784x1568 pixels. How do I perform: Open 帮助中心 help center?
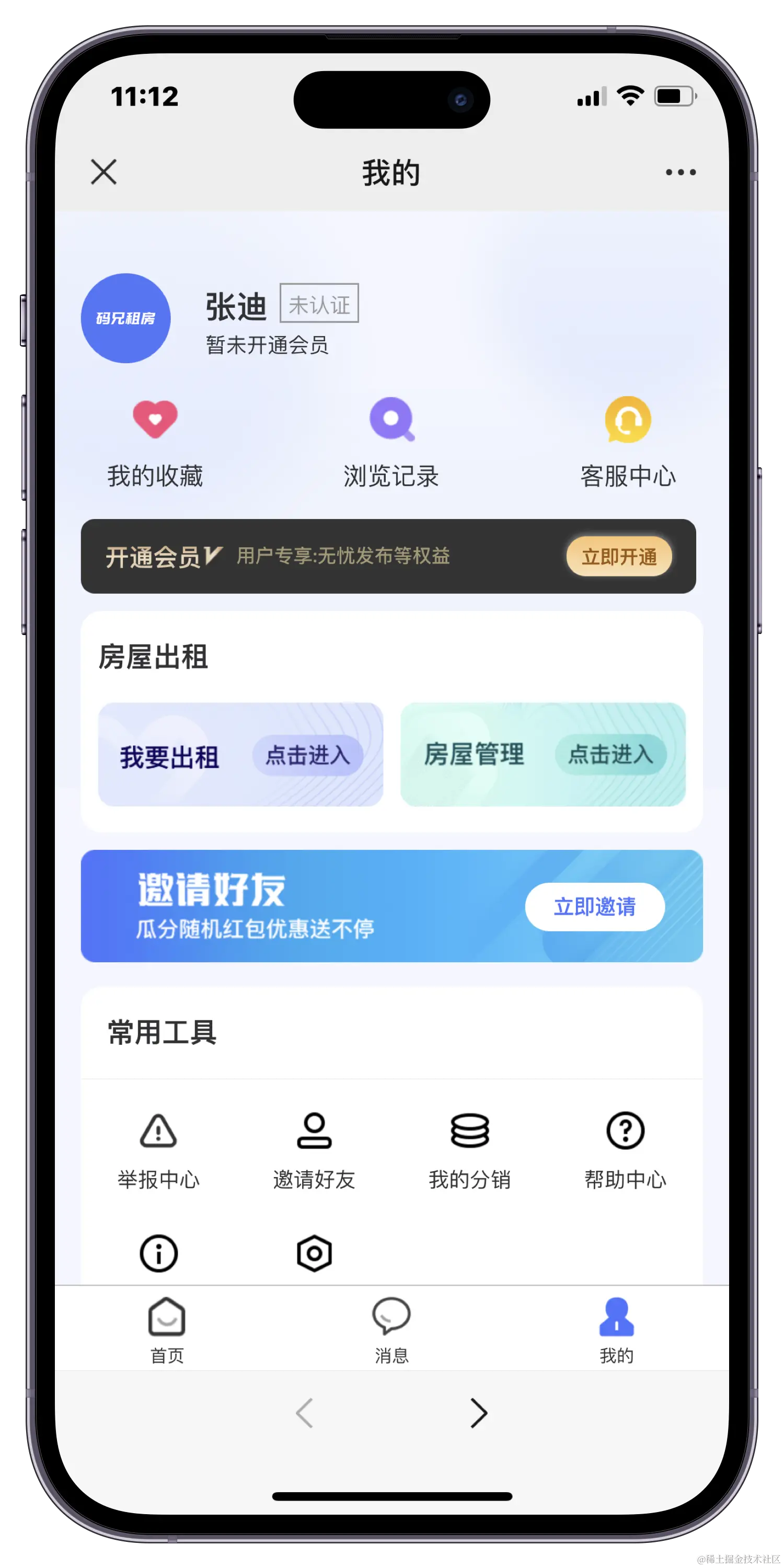tap(625, 1150)
